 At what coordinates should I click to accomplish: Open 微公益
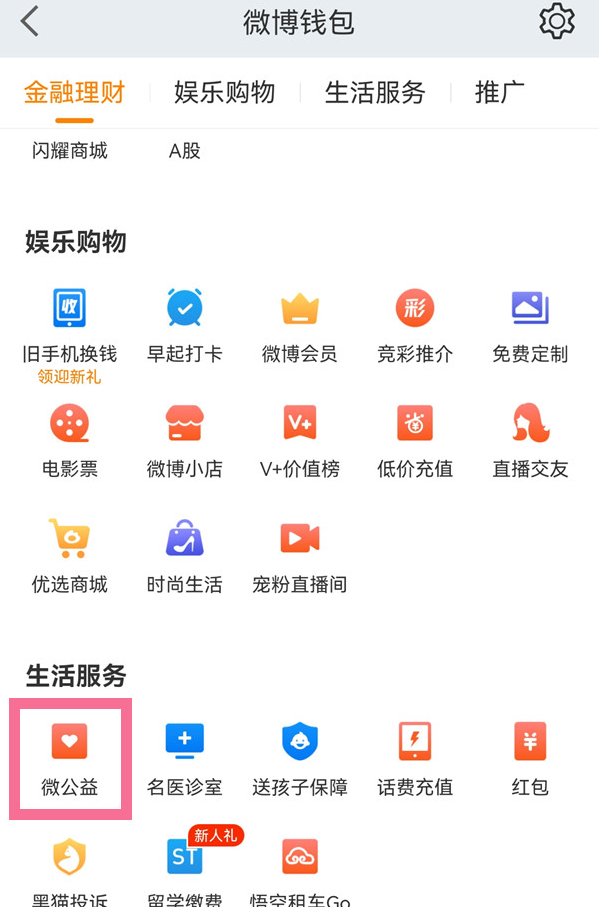coord(69,758)
